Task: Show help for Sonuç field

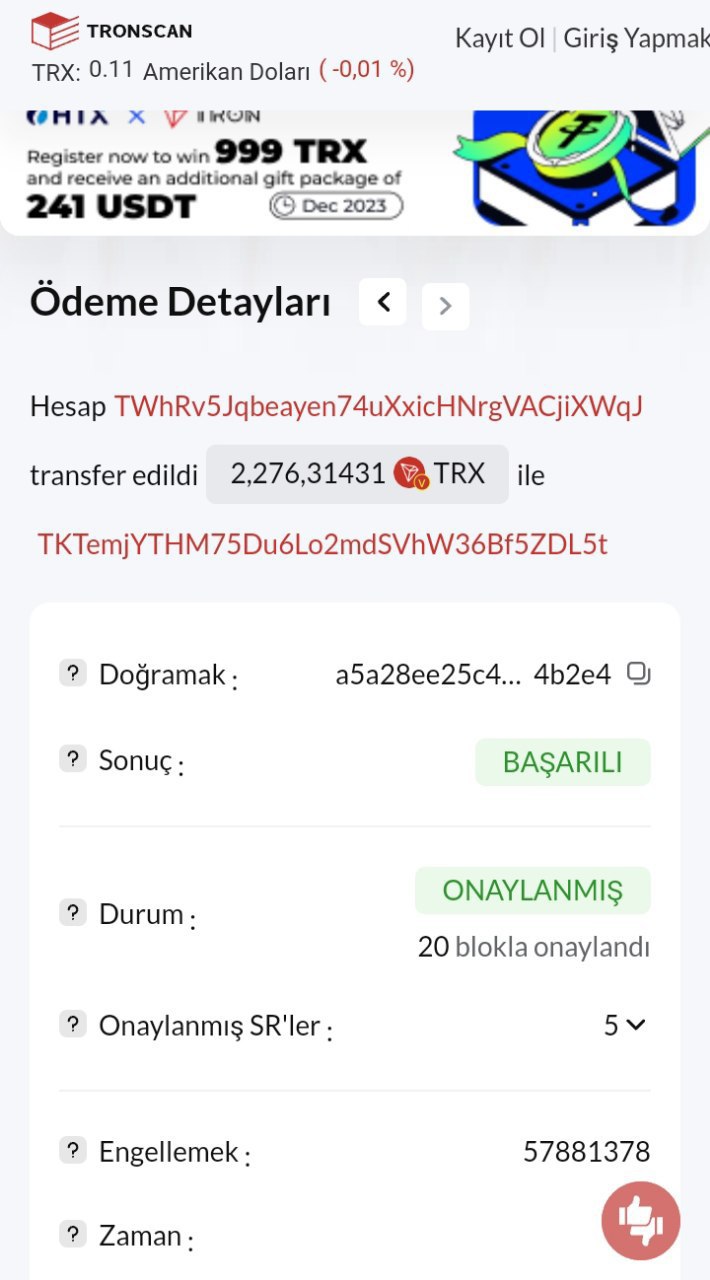Action: coord(72,759)
